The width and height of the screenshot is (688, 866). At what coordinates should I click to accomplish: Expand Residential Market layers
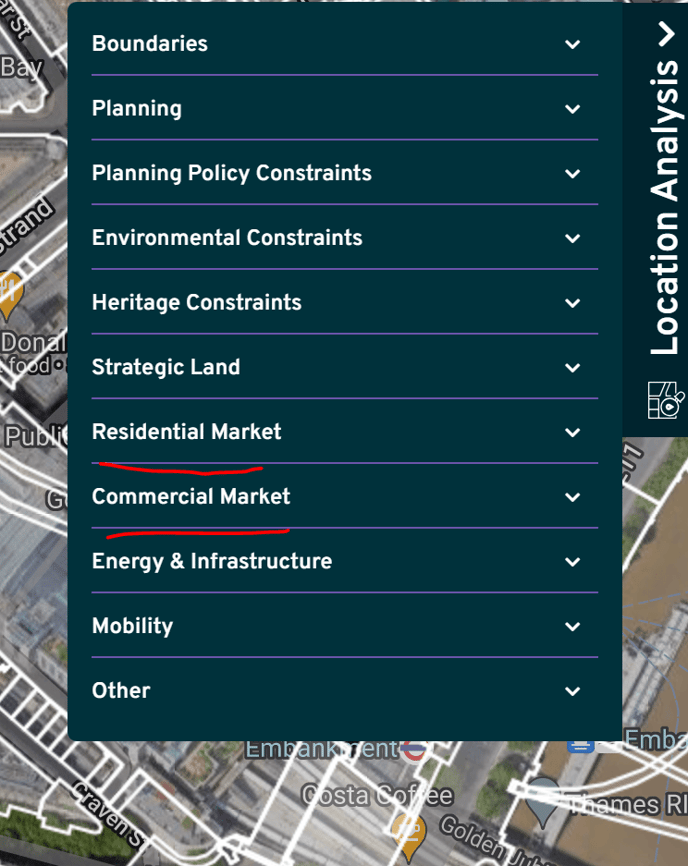click(572, 432)
